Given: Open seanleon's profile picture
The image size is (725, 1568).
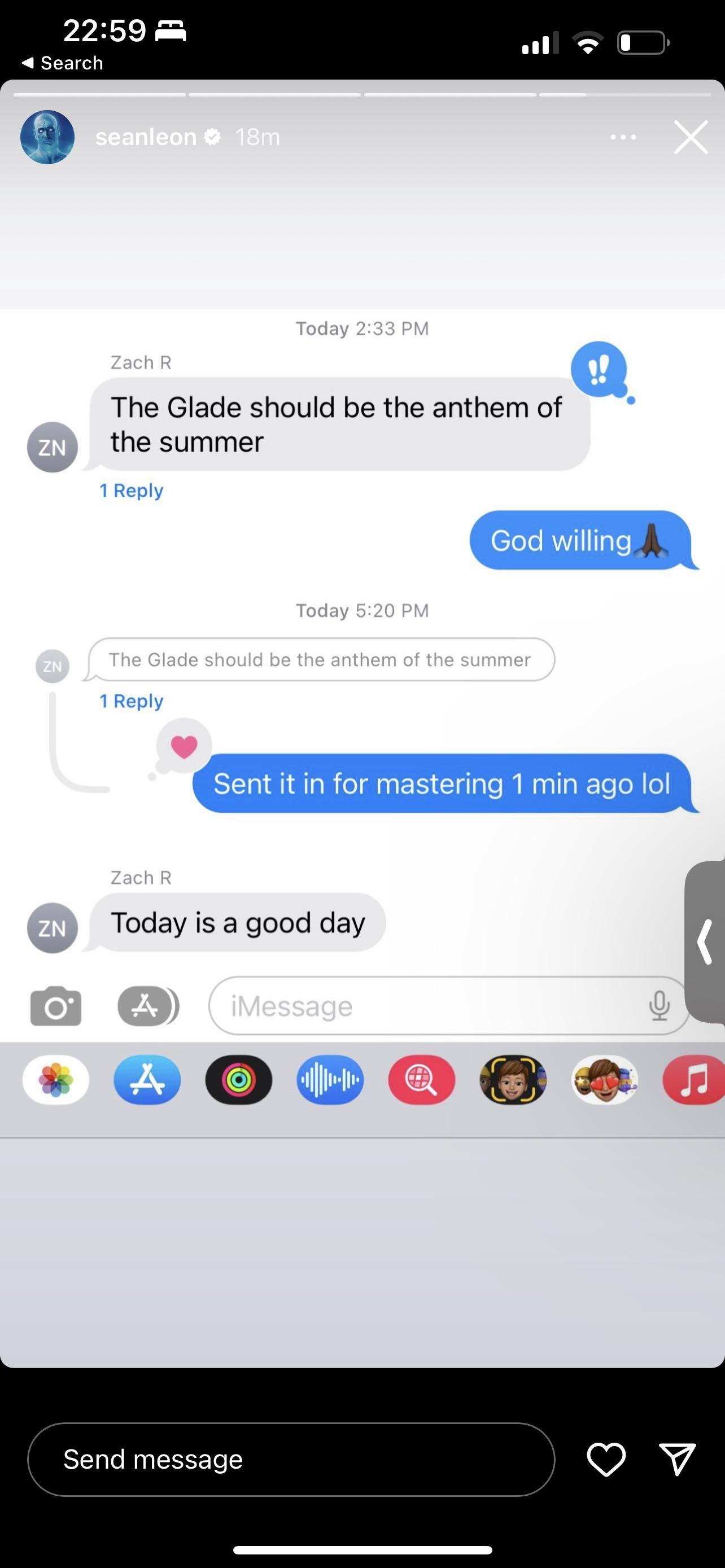Looking at the screenshot, I should [47, 137].
